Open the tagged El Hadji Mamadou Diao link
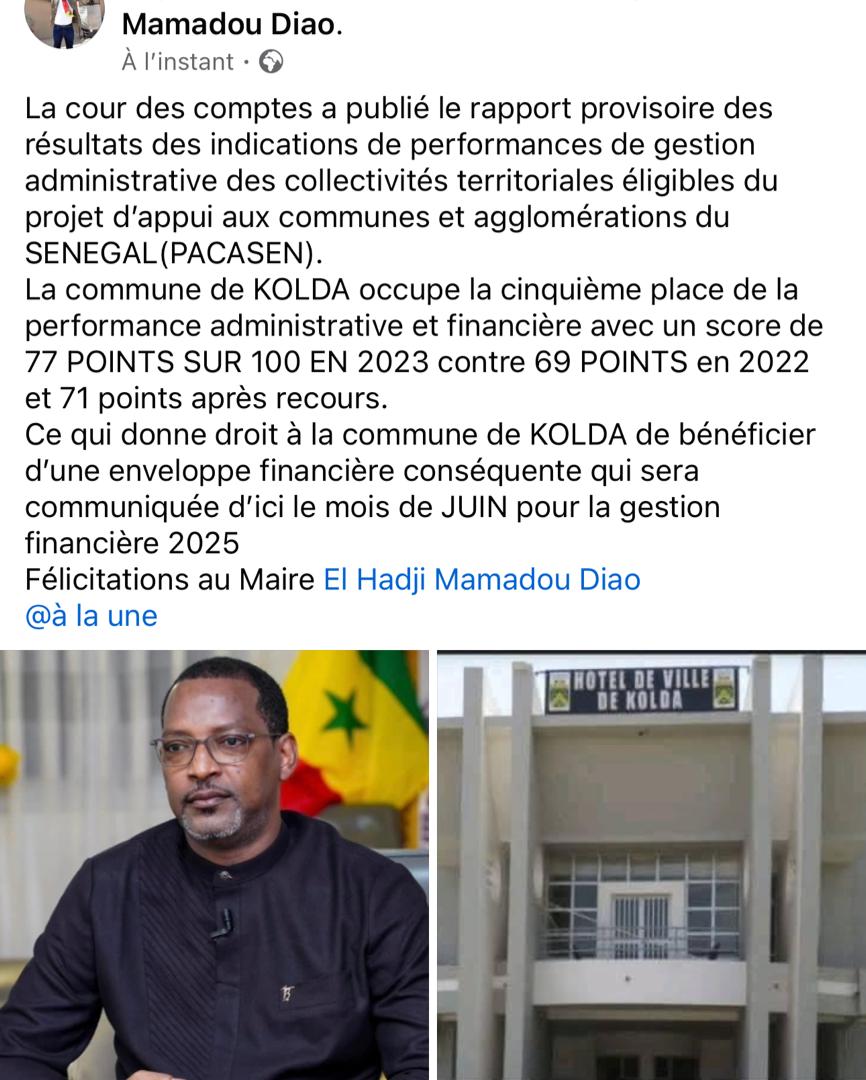Screen dimensions: 866x1080 pos(482,579)
